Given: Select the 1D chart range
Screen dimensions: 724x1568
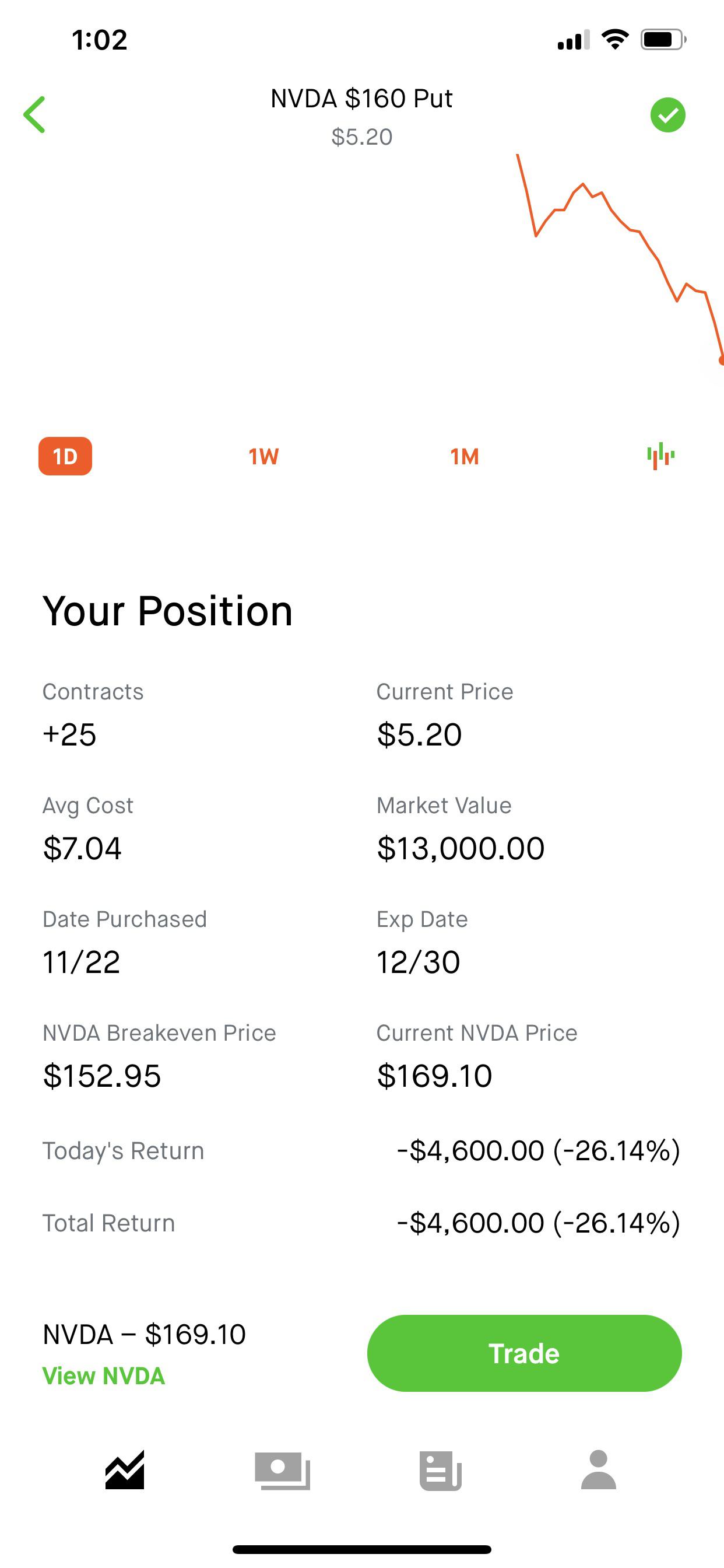Looking at the screenshot, I should [x=65, y=456].
